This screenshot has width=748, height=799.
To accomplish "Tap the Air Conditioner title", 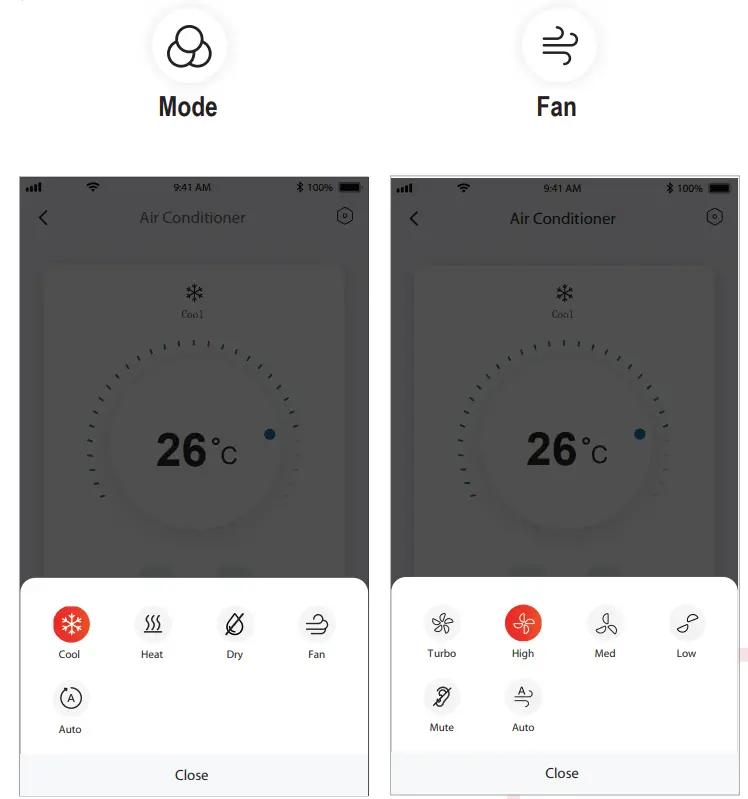I will pyautogui.click(x=191, y=217).
